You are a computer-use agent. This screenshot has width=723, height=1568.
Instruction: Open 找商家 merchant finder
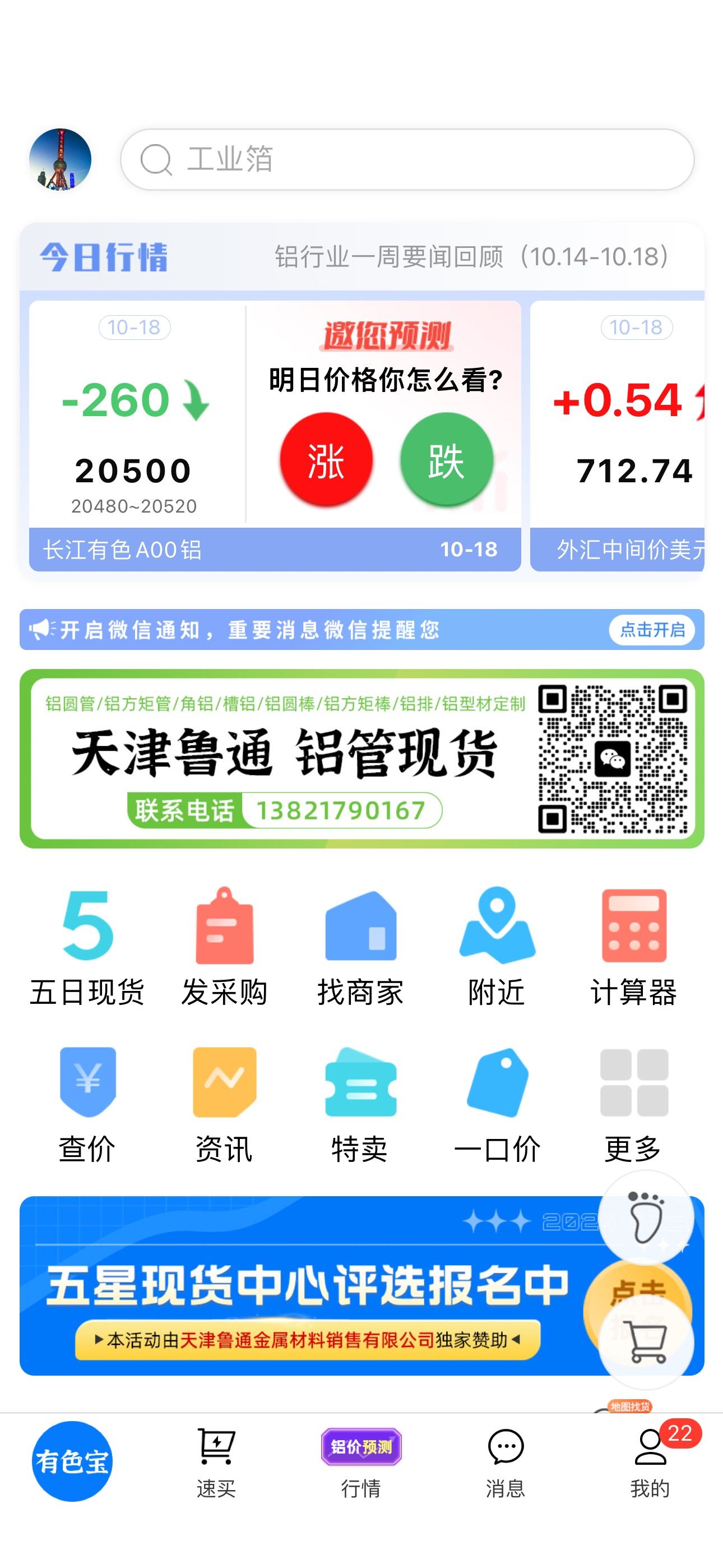pyautogui.click(x=361, y=947)
